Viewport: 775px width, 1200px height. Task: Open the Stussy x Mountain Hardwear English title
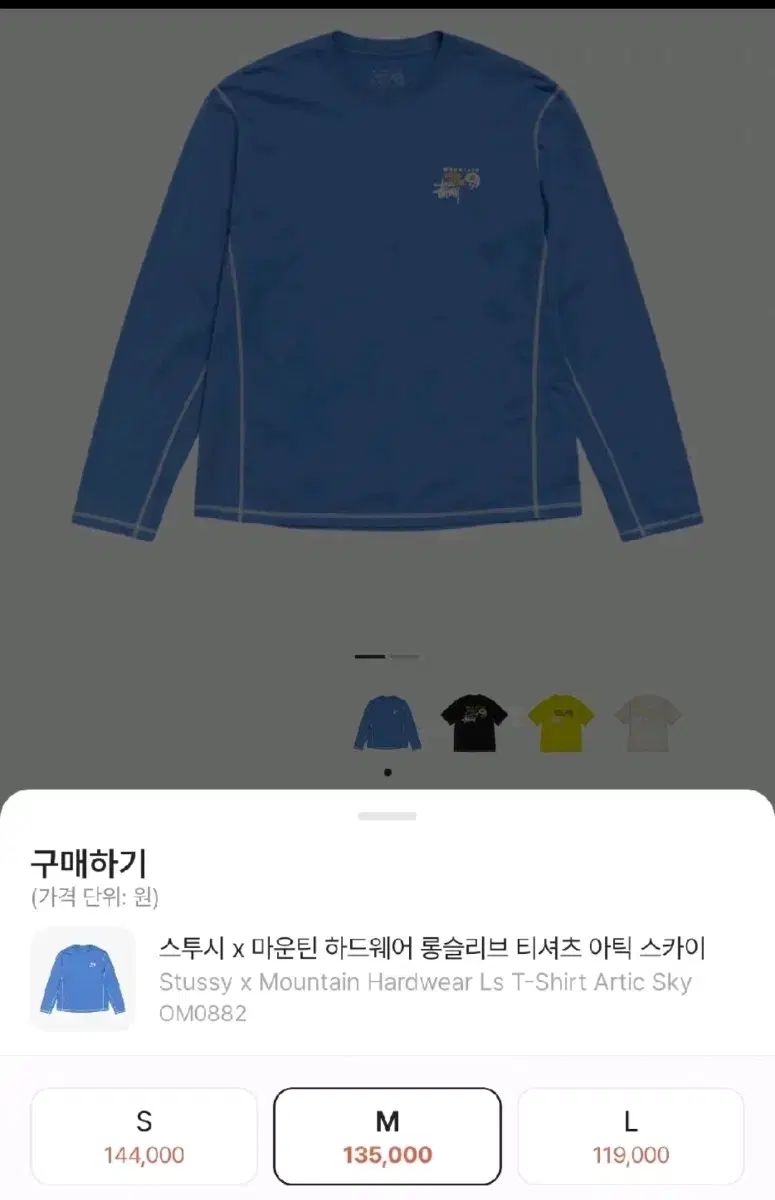(424, 983)
